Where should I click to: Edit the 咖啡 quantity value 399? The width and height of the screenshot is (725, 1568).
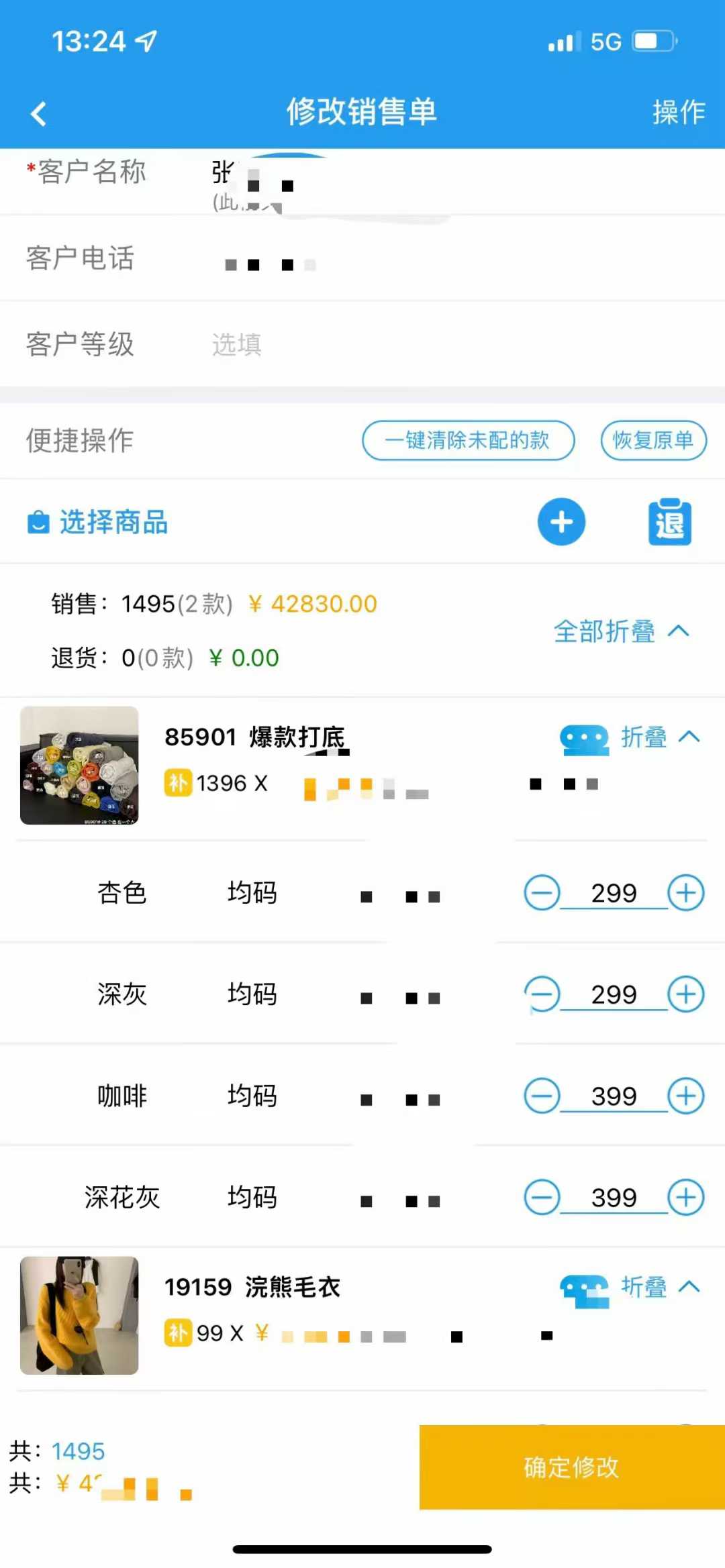coord(614,1096)
